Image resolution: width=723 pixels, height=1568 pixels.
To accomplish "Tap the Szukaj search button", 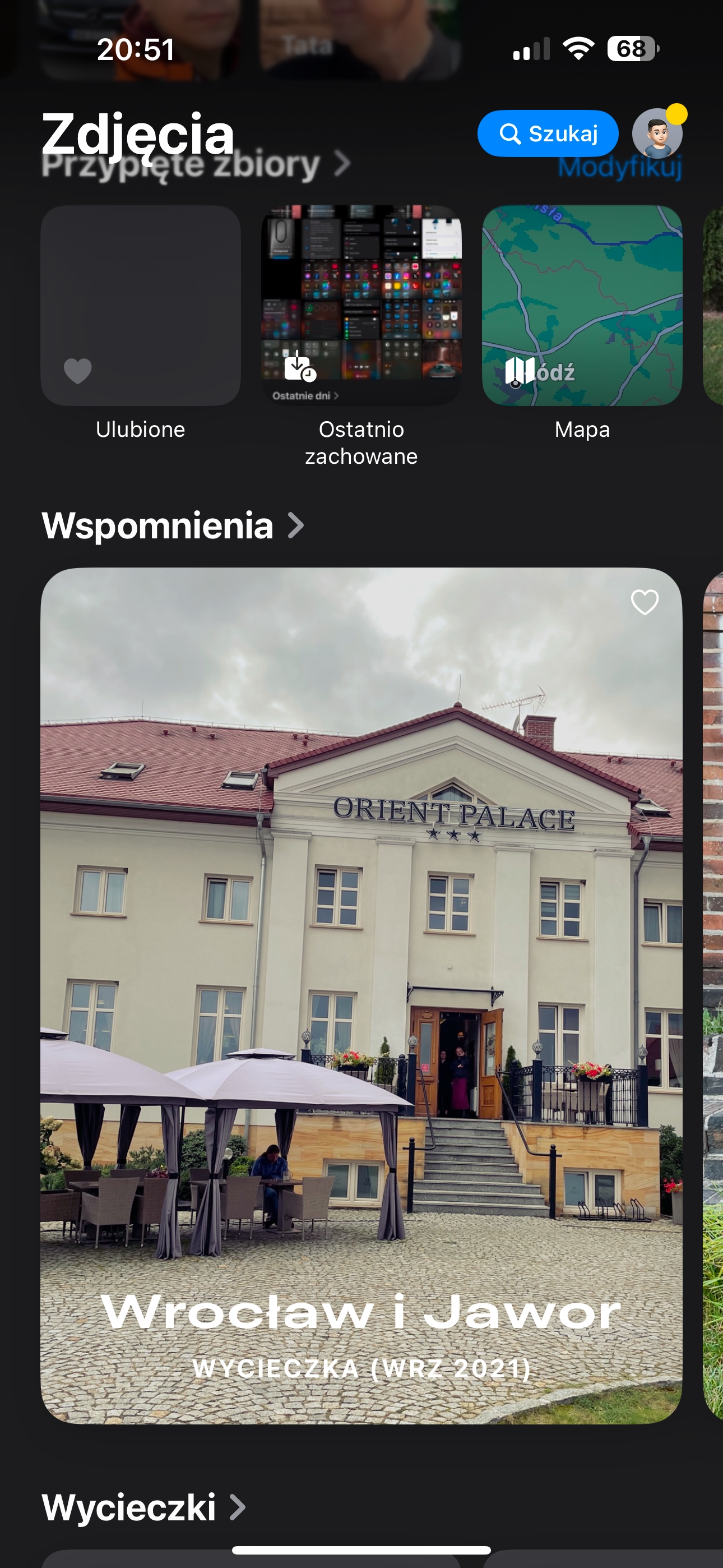I will pyautogui.click(x=548, y=133).
